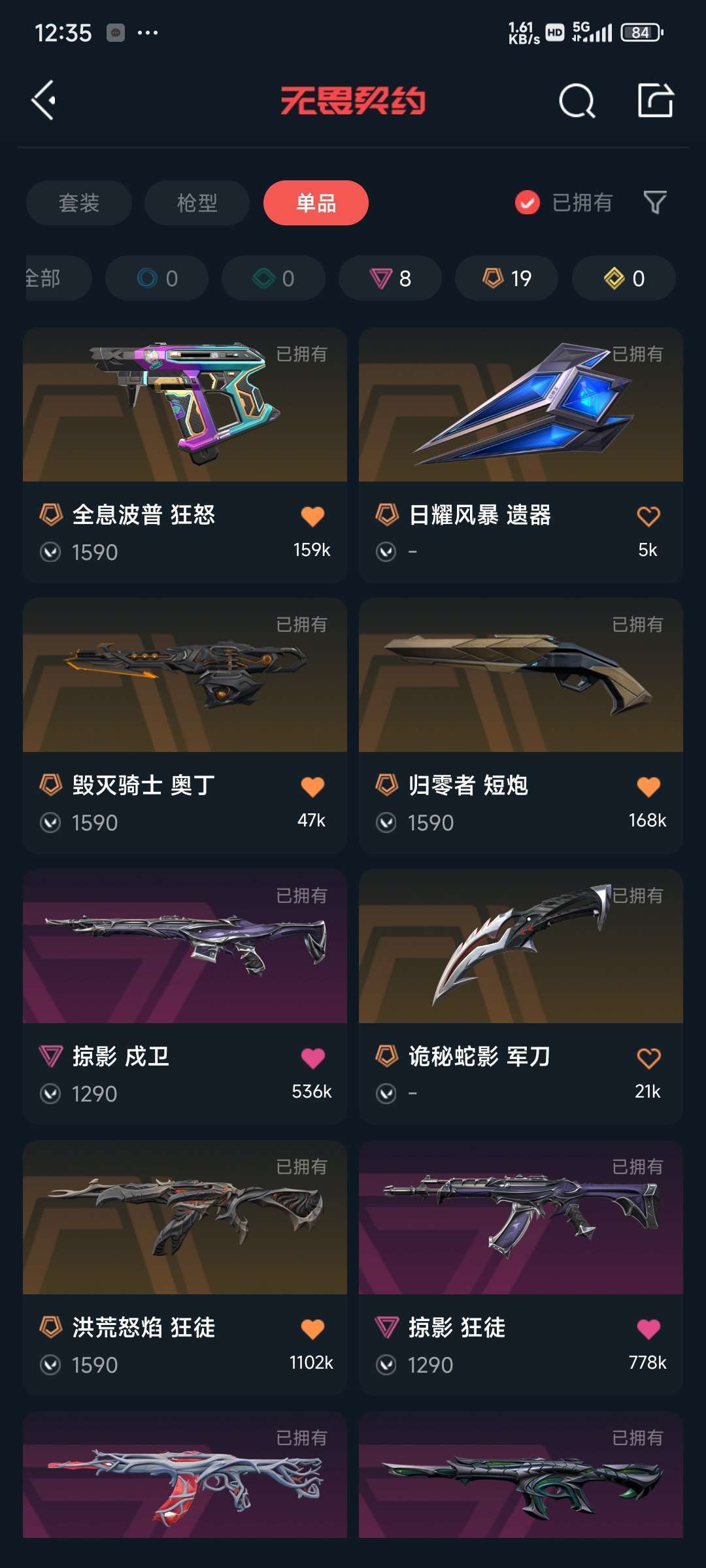Select the blue currency filter showing 0
This screenshot has width=706, height=1568.
[x=157, y=278]
